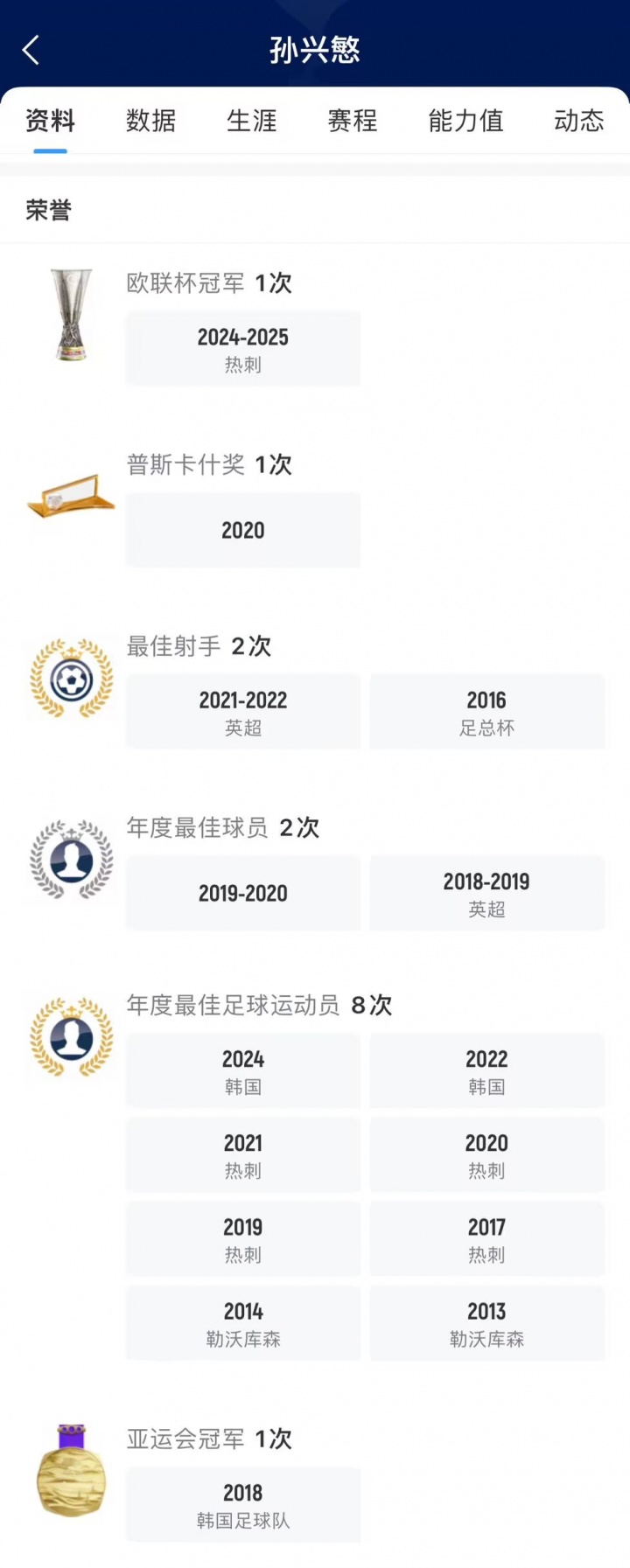This screenshot has height=1568, width=630.
Task: Open the 能力值 tab
Action: (x=465, y=121)
